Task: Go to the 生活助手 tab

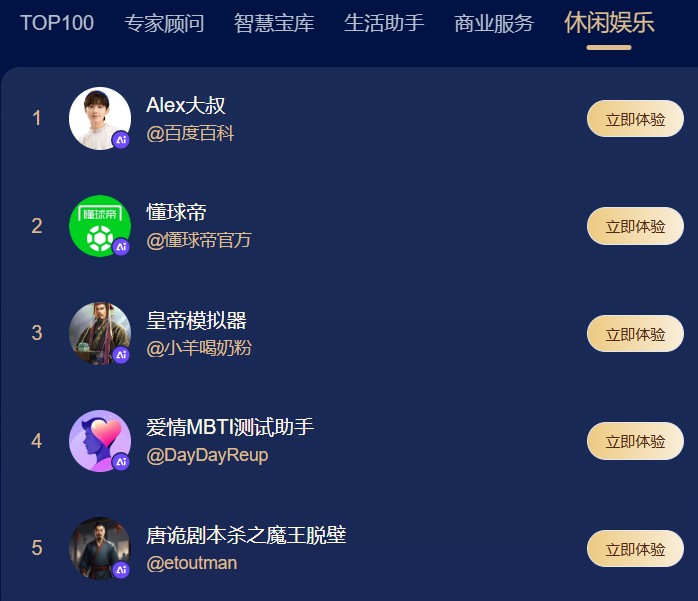Action: click(x=384, y=23)
